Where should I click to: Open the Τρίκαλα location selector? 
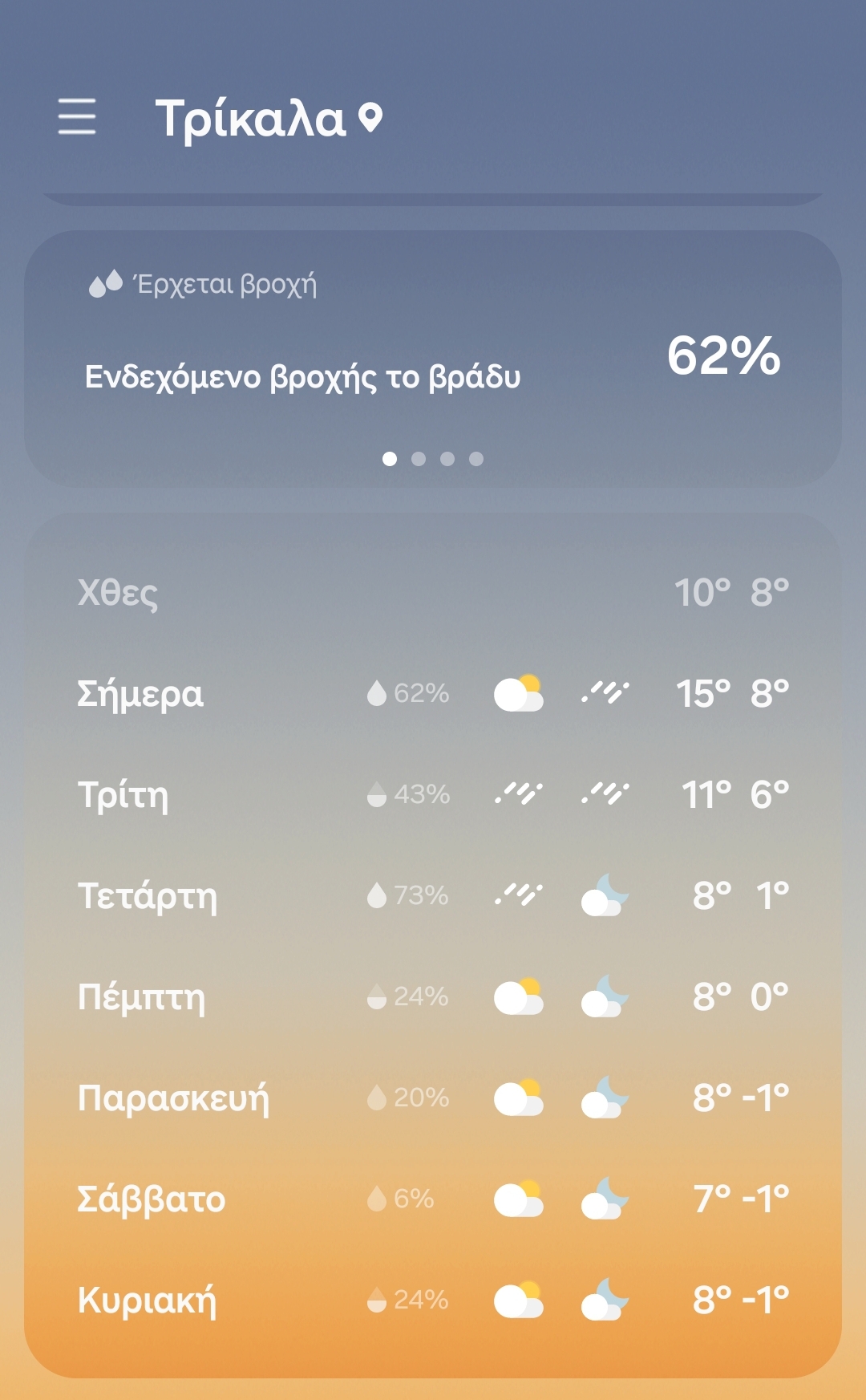point(268,119)
